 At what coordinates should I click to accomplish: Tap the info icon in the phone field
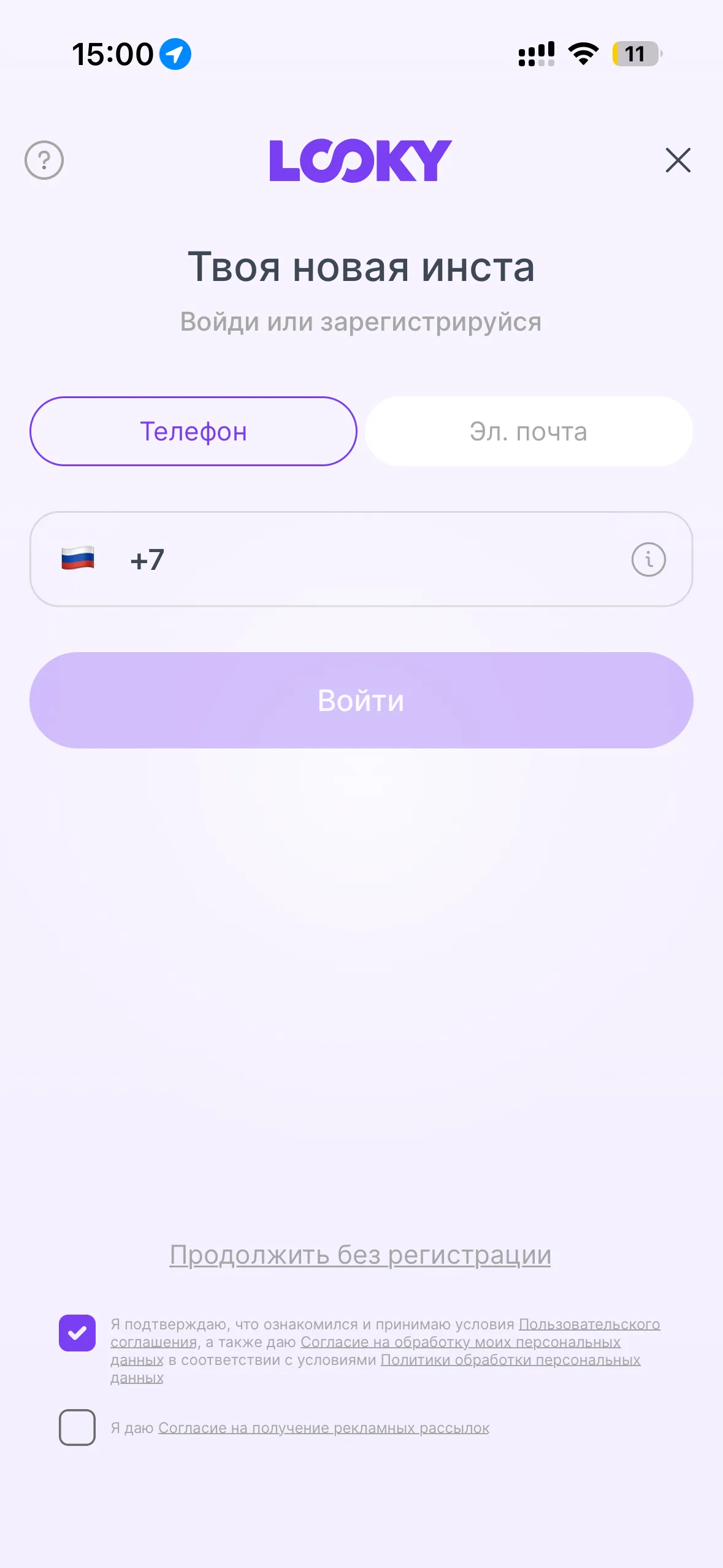[x=648, y=559]
